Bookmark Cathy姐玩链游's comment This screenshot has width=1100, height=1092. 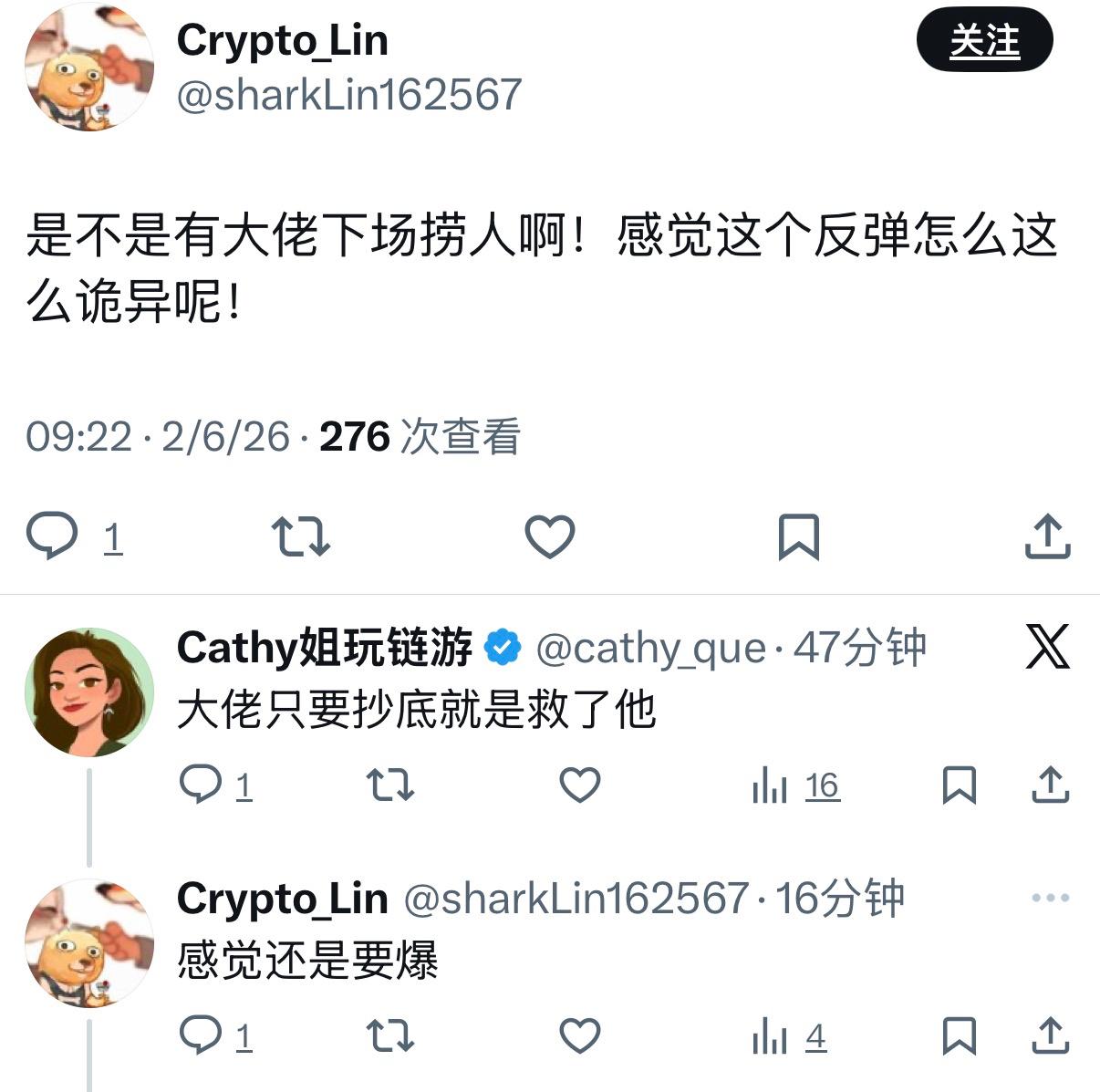point(959,785)
